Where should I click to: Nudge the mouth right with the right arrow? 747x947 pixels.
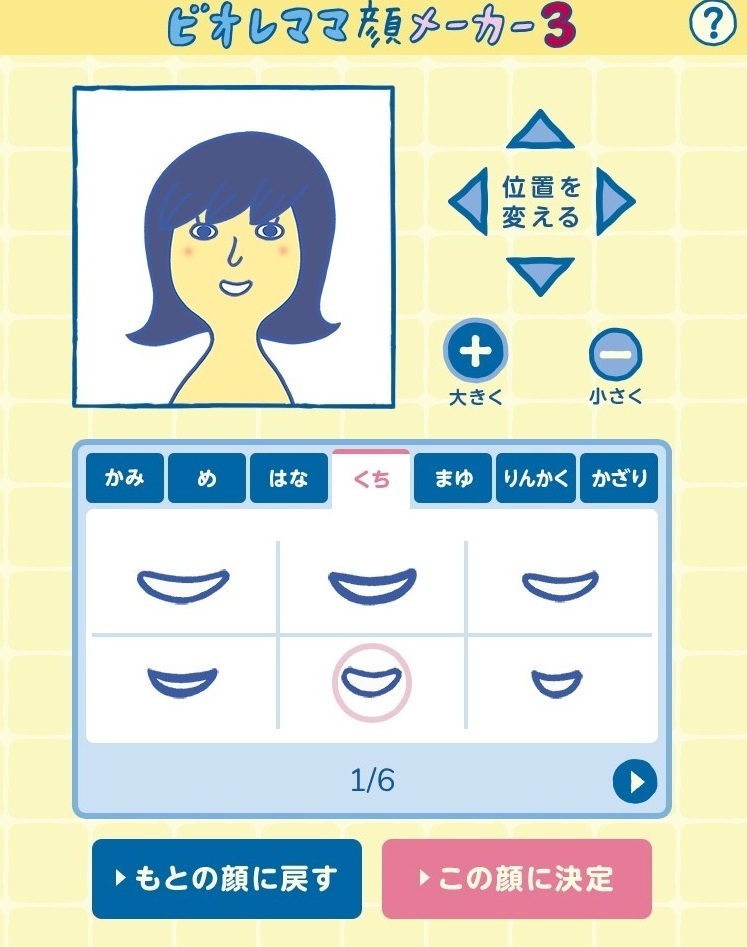click(614, 204)
